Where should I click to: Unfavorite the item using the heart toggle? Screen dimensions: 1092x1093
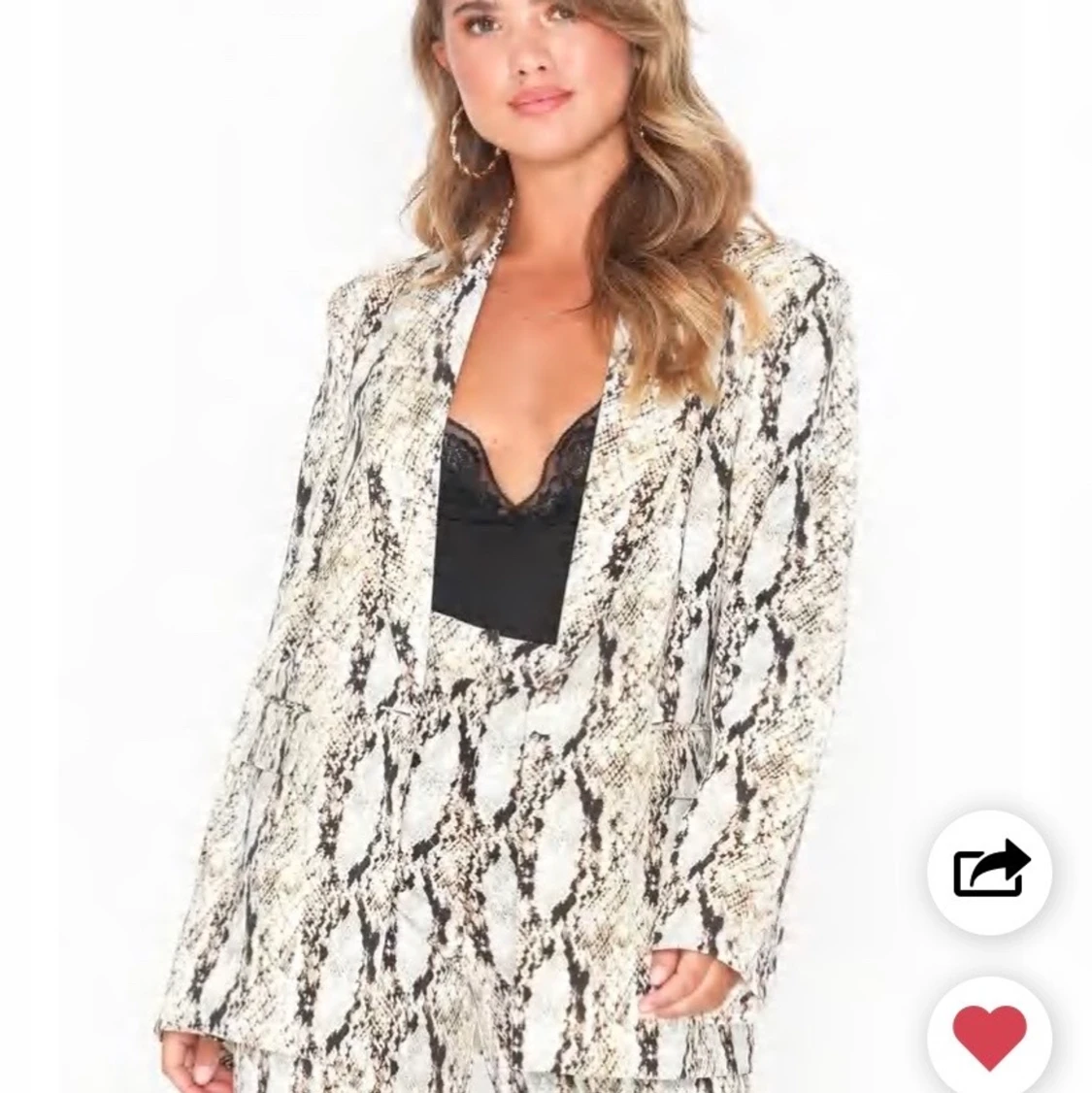988,1034
